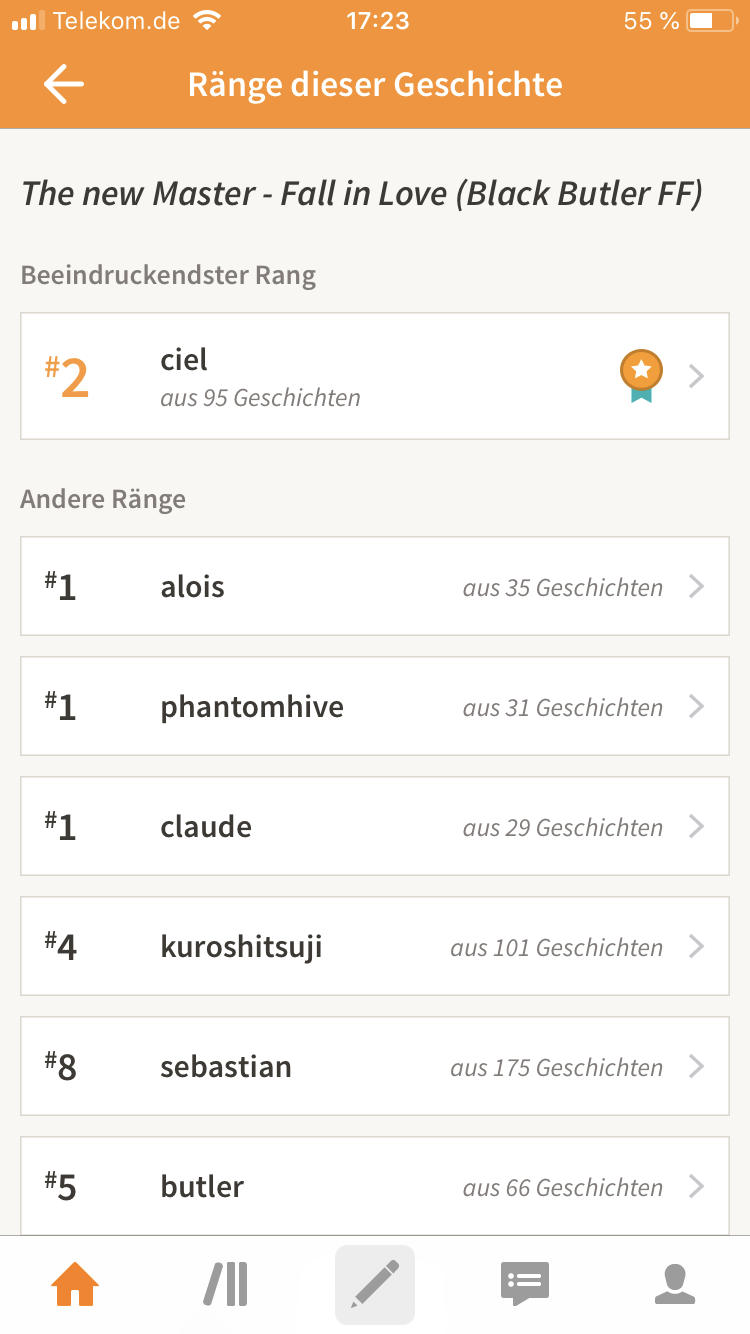Go back using the arrow icon
The height and width of the screenshot is (1334, 750).
63,85
